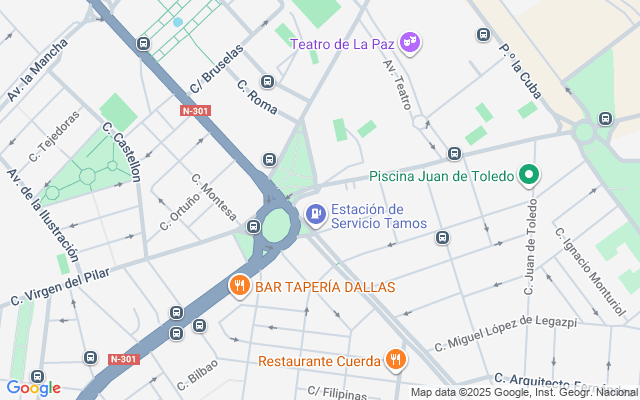Select the Piscina Juan de Toledo pin
640x400 pixels.
tap(529, 175)
